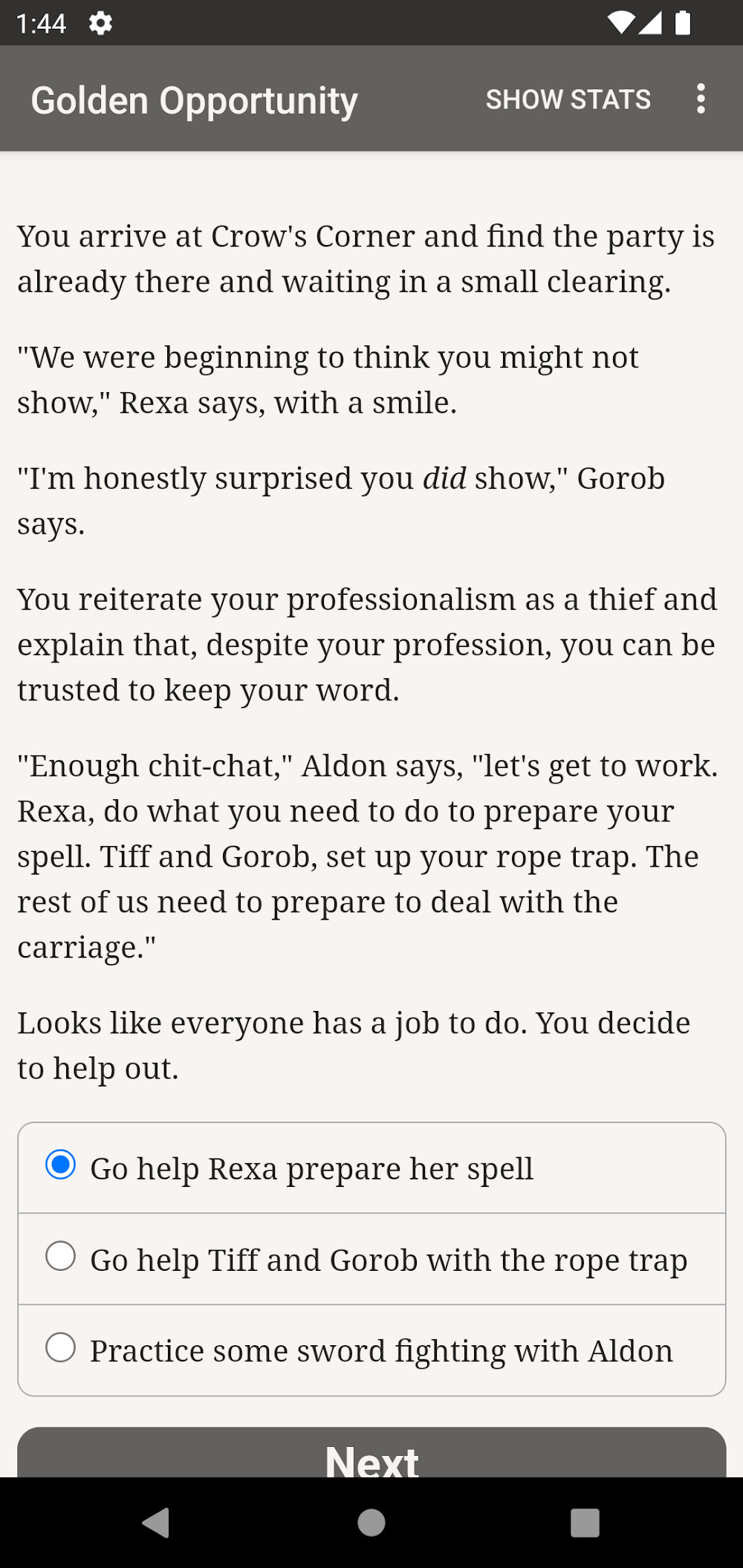
Task: Tap the Show Stats button
Action: point(568,100)
